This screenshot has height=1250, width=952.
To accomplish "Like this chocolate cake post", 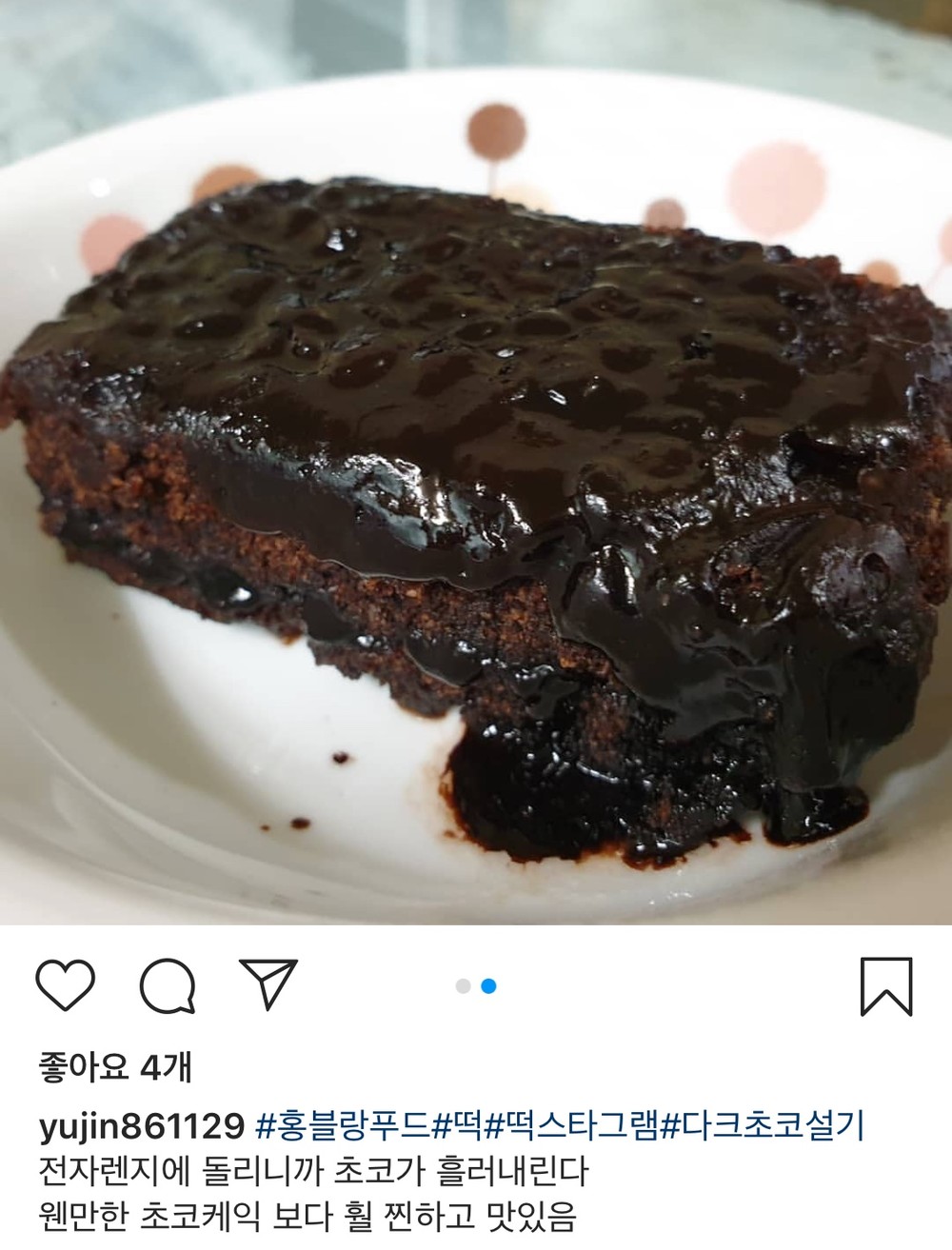I will [x=66, y=986].
